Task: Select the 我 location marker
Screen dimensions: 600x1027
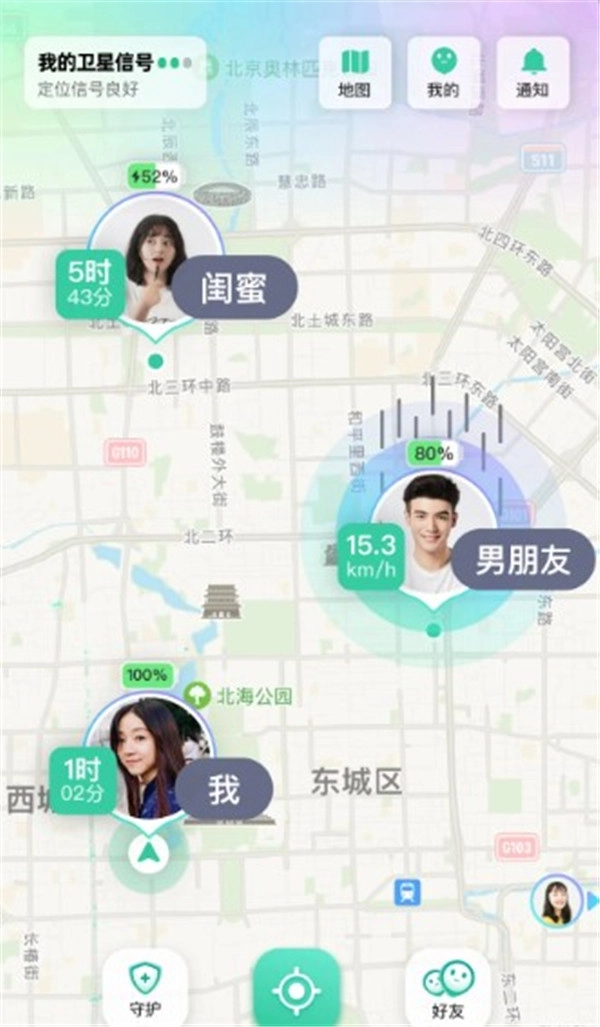Action: 150,757
